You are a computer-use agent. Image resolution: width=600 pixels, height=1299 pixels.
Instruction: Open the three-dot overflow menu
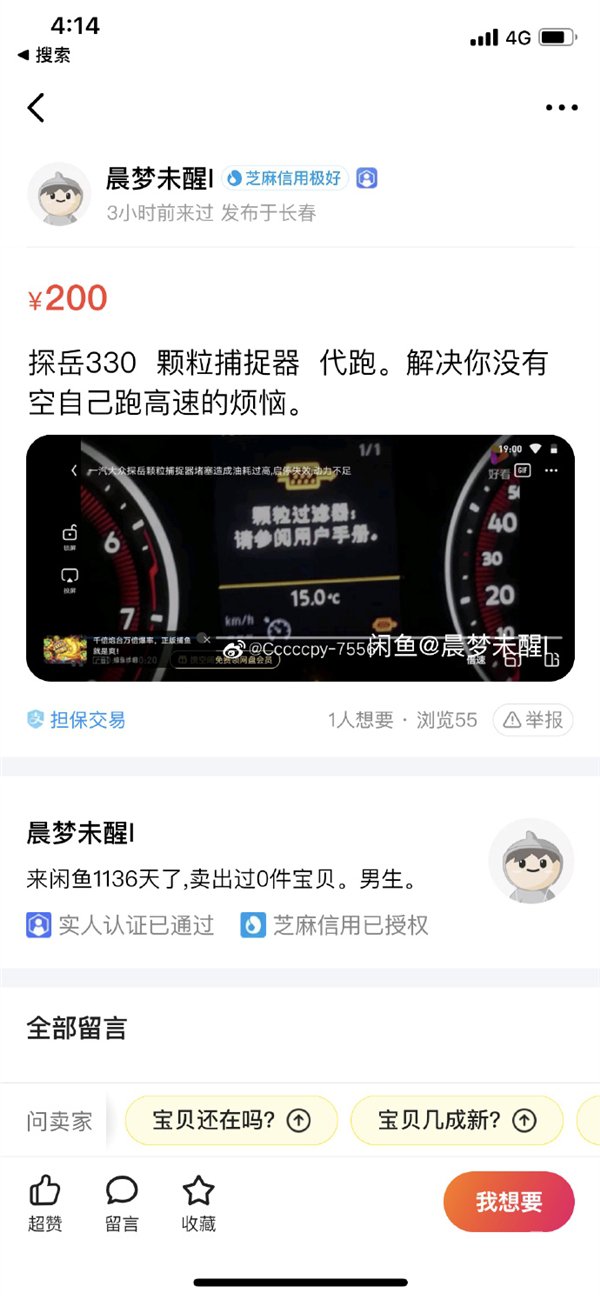pyautogui.click(x=561, y=108)
